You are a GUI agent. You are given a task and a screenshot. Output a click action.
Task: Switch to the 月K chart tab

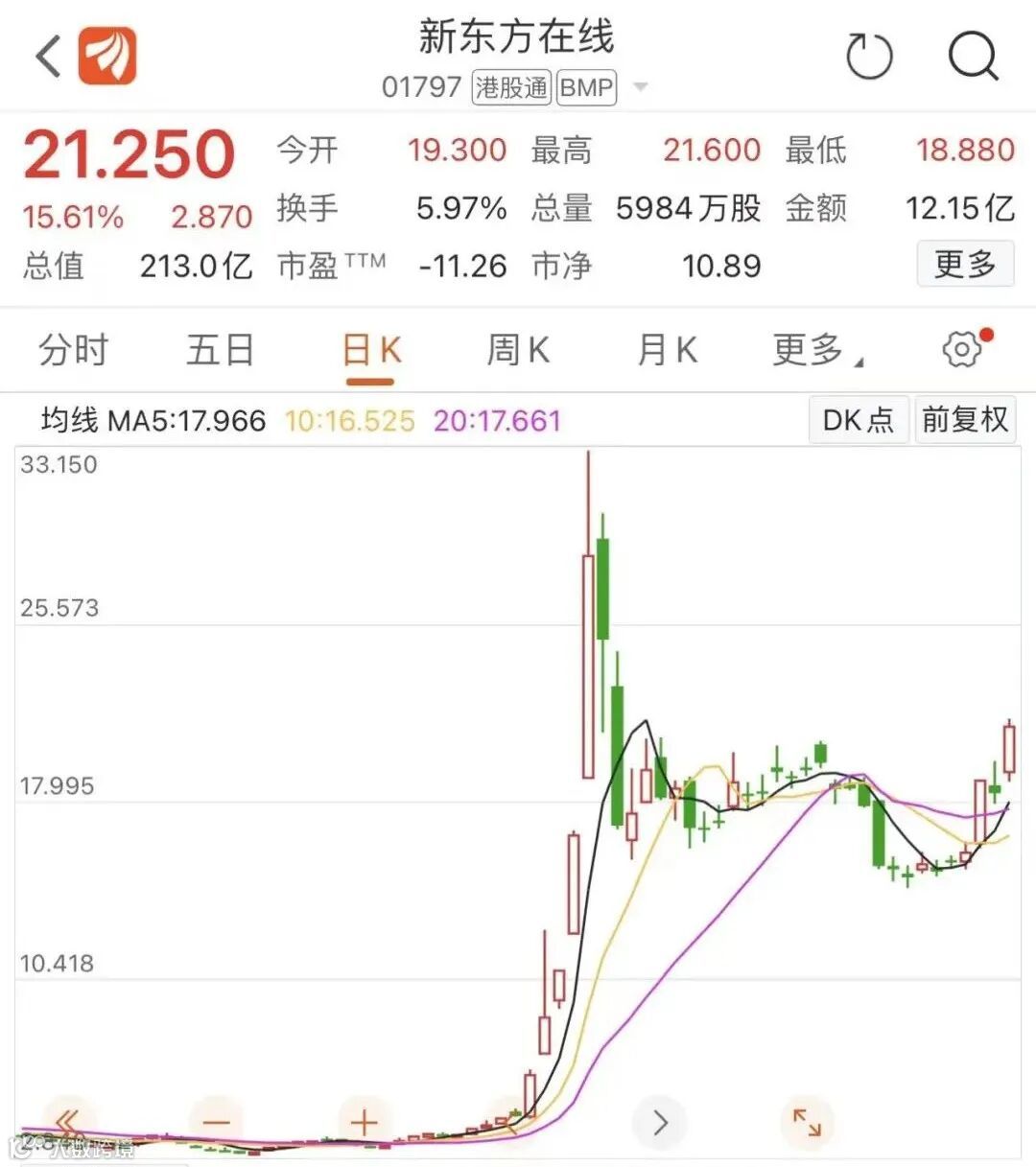click(x=668, y=350)
